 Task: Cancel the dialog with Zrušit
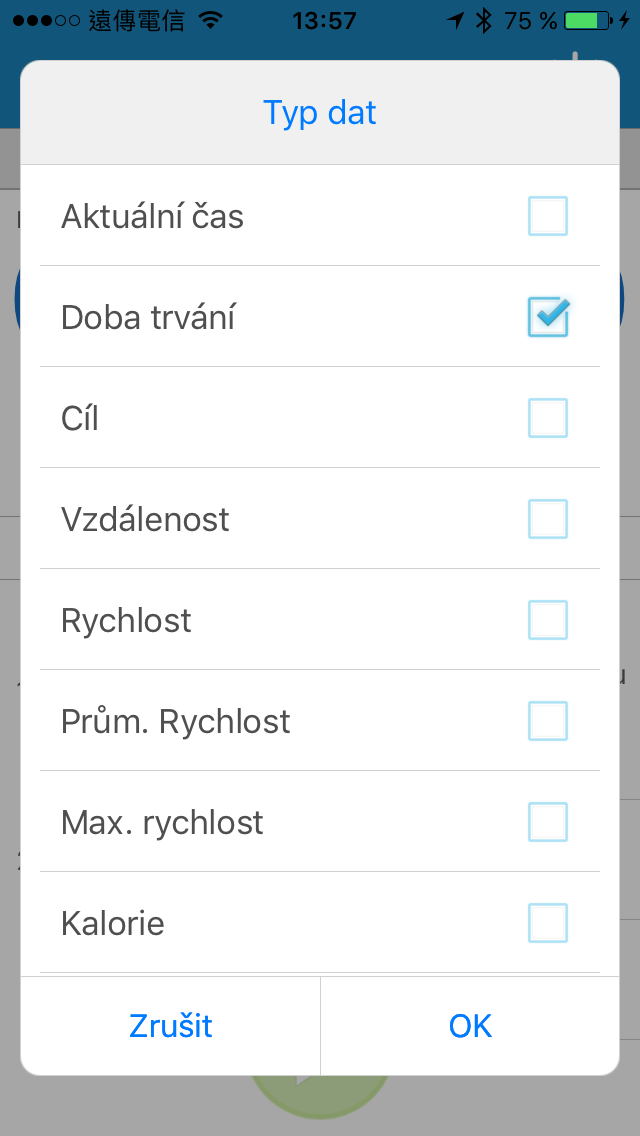click(x=170, y=1026)
